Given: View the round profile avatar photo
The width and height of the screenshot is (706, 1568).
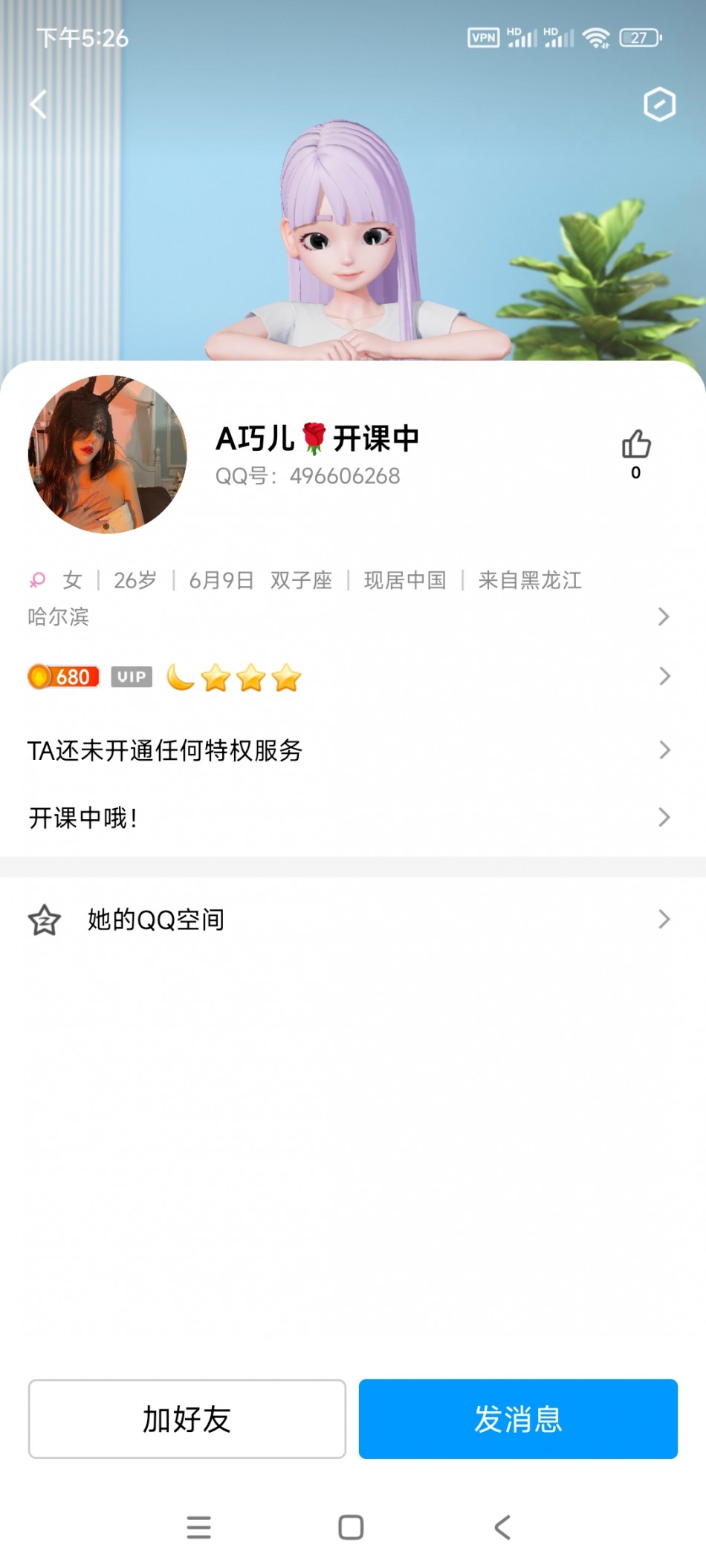Looking at the screenshot, I should coord(108,455).
